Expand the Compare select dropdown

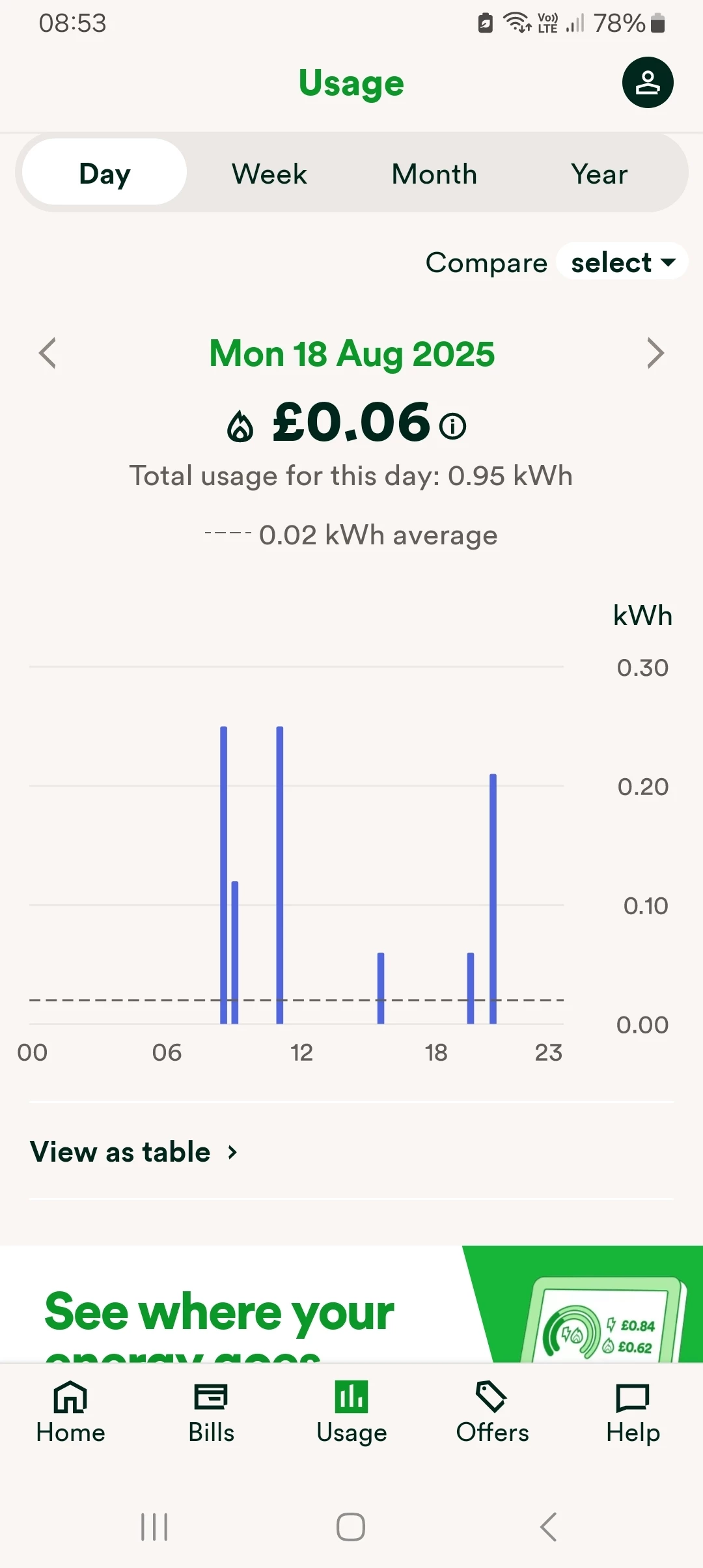click(622, 262)
